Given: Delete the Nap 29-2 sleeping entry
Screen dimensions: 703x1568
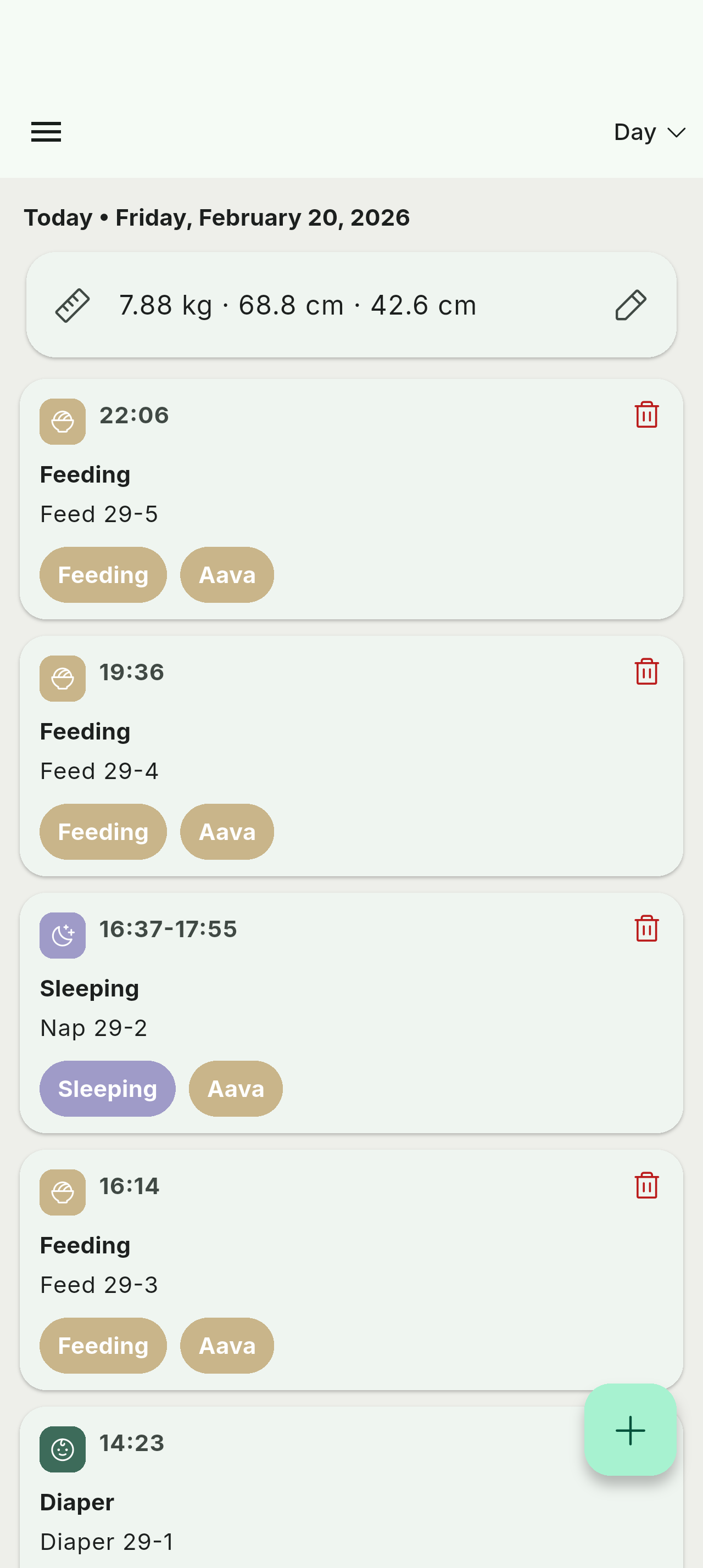Looking at the screenshot, I should point(647,928).
